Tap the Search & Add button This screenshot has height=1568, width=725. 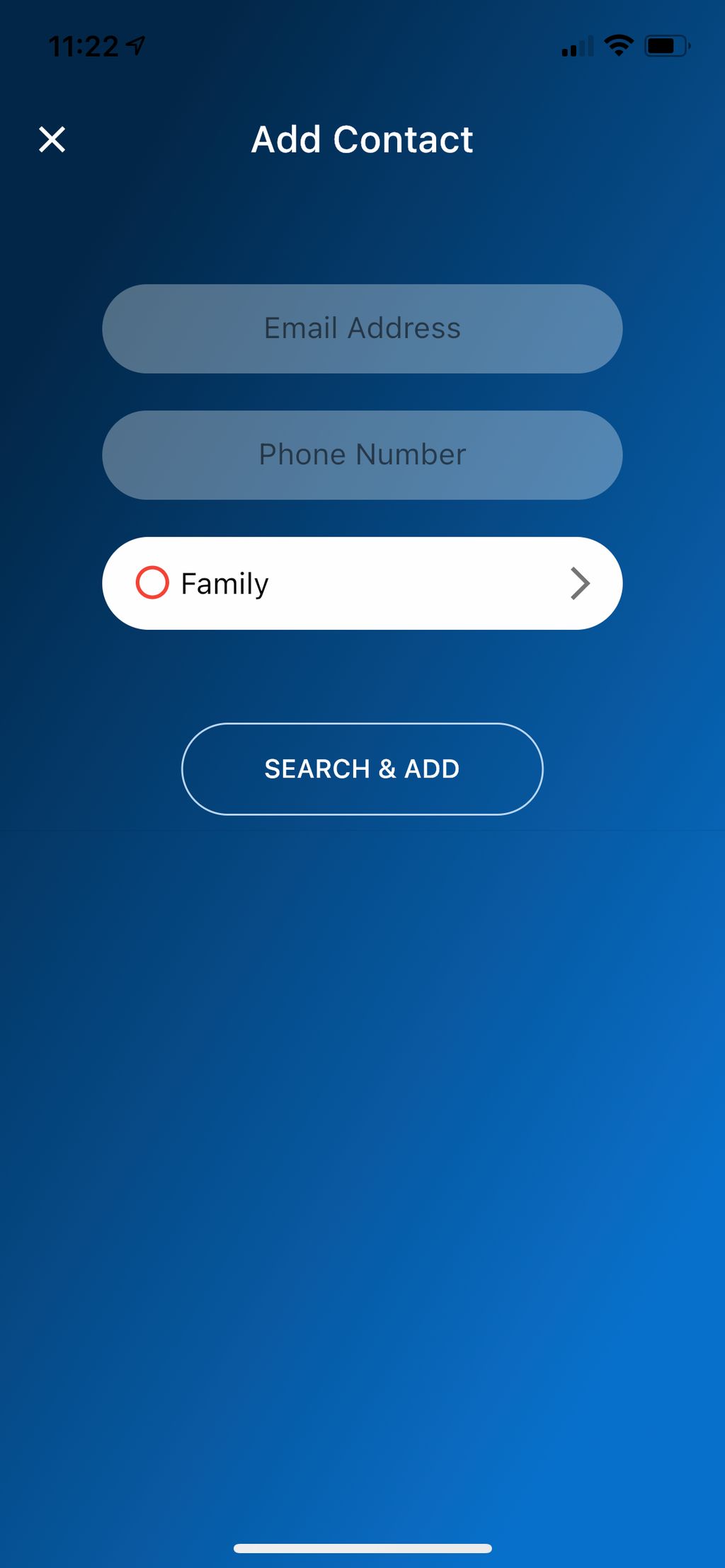[362, 769]
